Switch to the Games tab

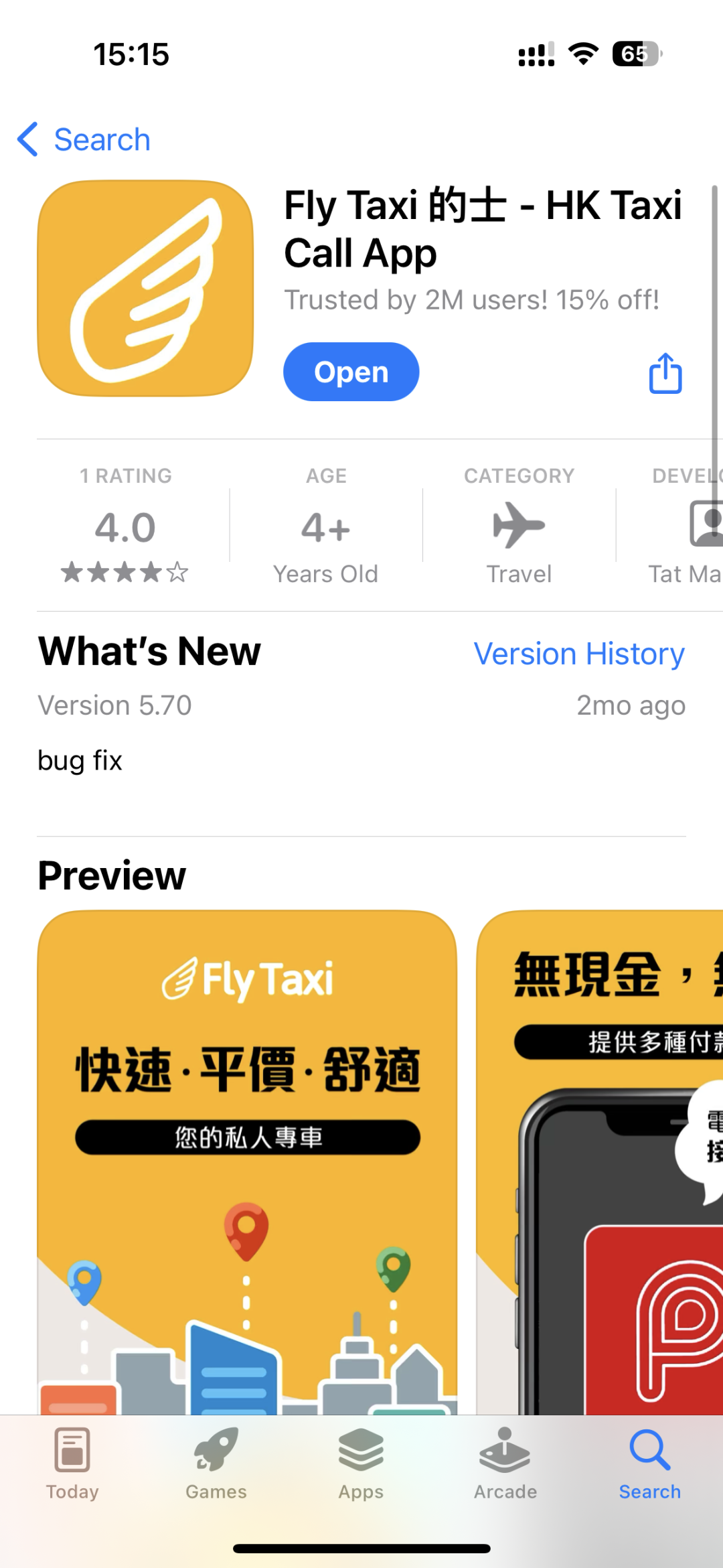[216, 1464]
